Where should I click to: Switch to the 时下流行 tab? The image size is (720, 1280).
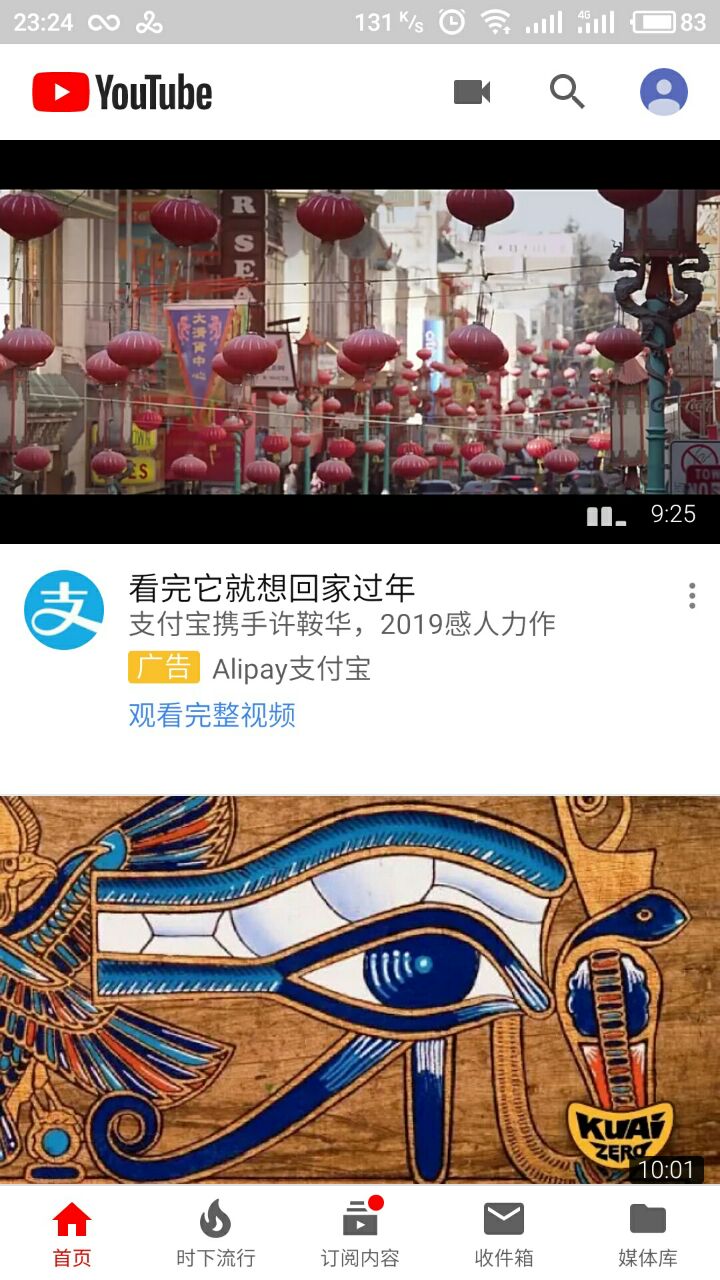215,1234
